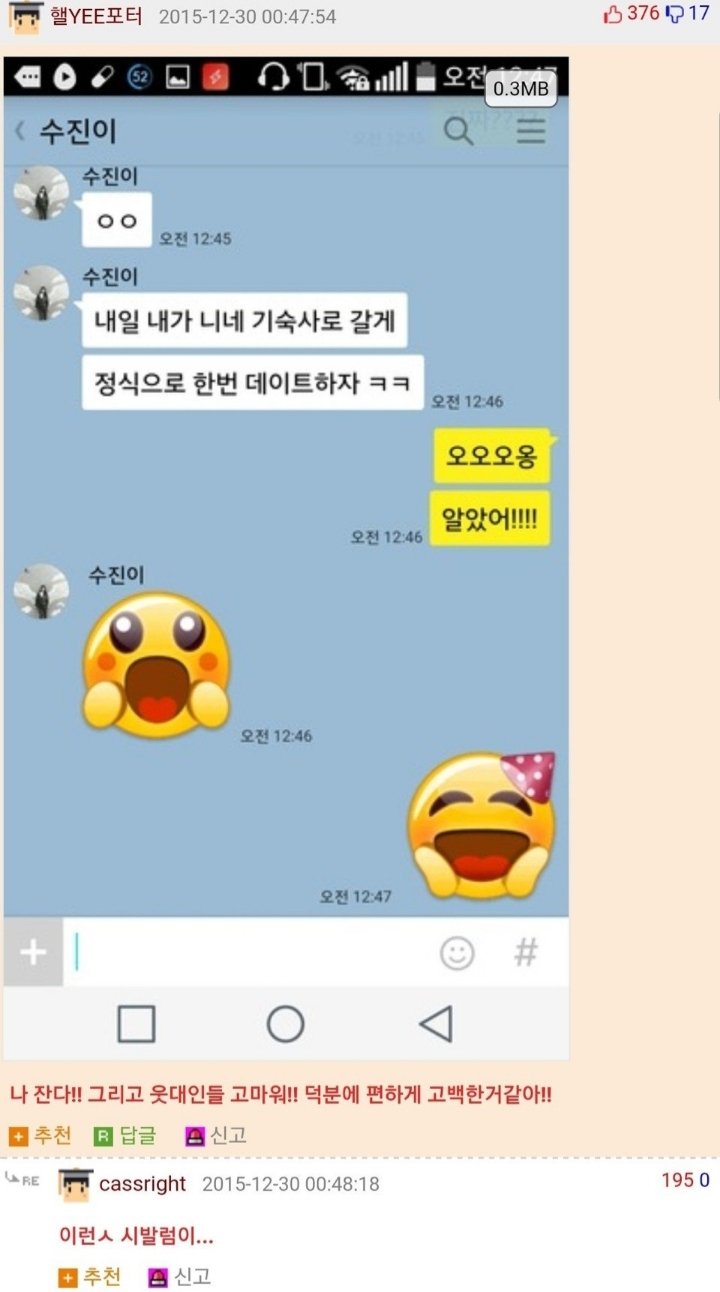
Task: Tap the thumbs-down icon showing 17
Action: click(674, 14)
